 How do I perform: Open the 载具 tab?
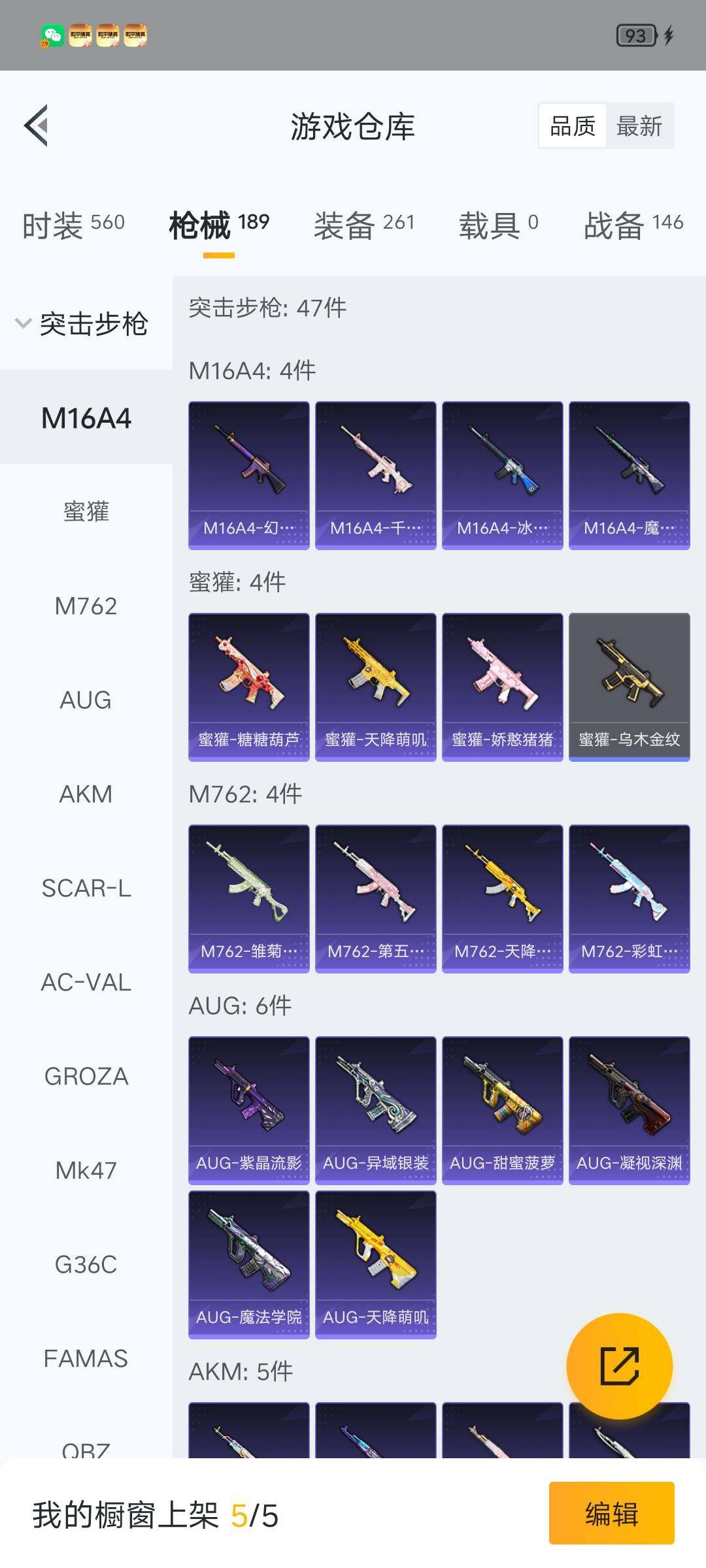[498, 225]
